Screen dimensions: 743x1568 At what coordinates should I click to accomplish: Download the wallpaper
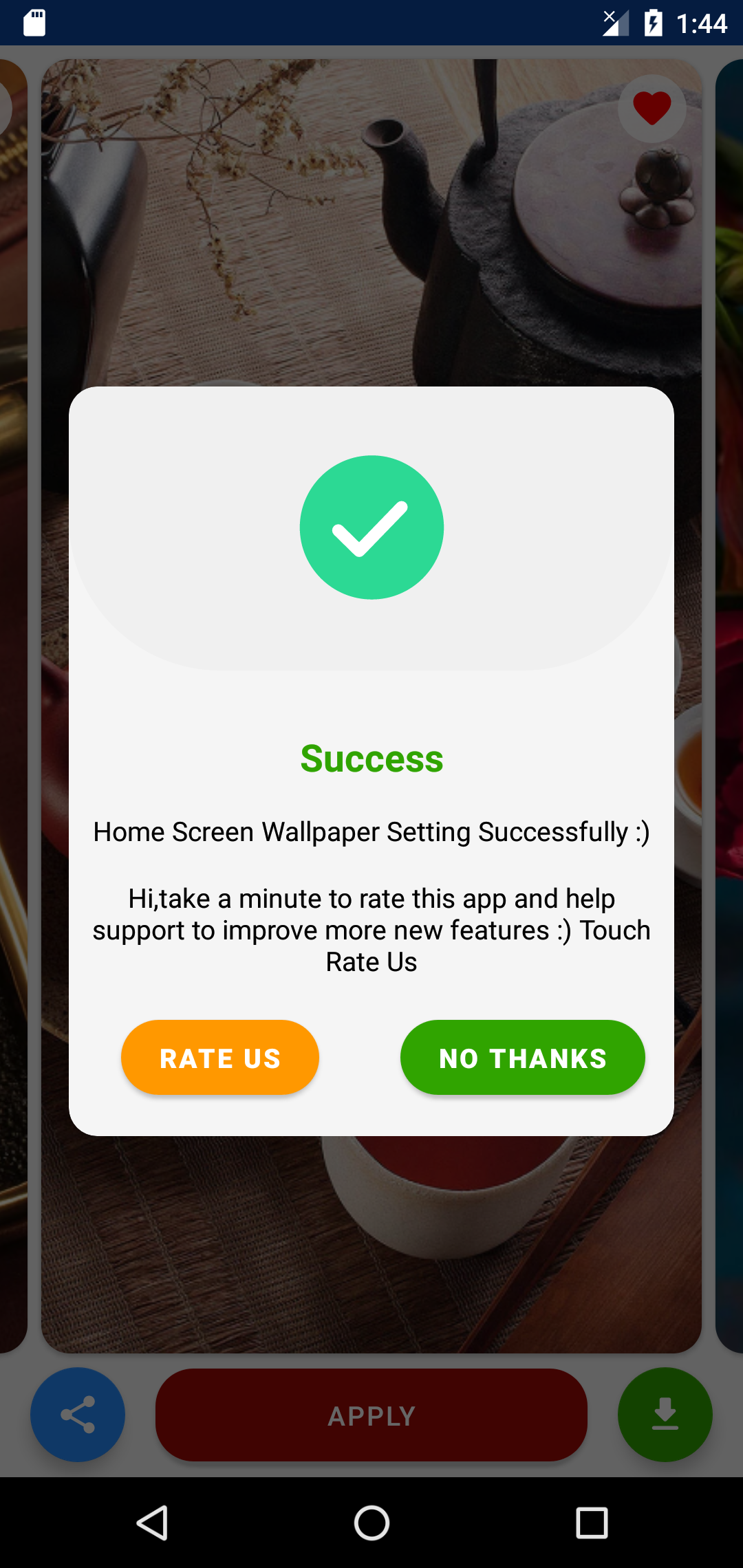click(x=665, y=1415)
